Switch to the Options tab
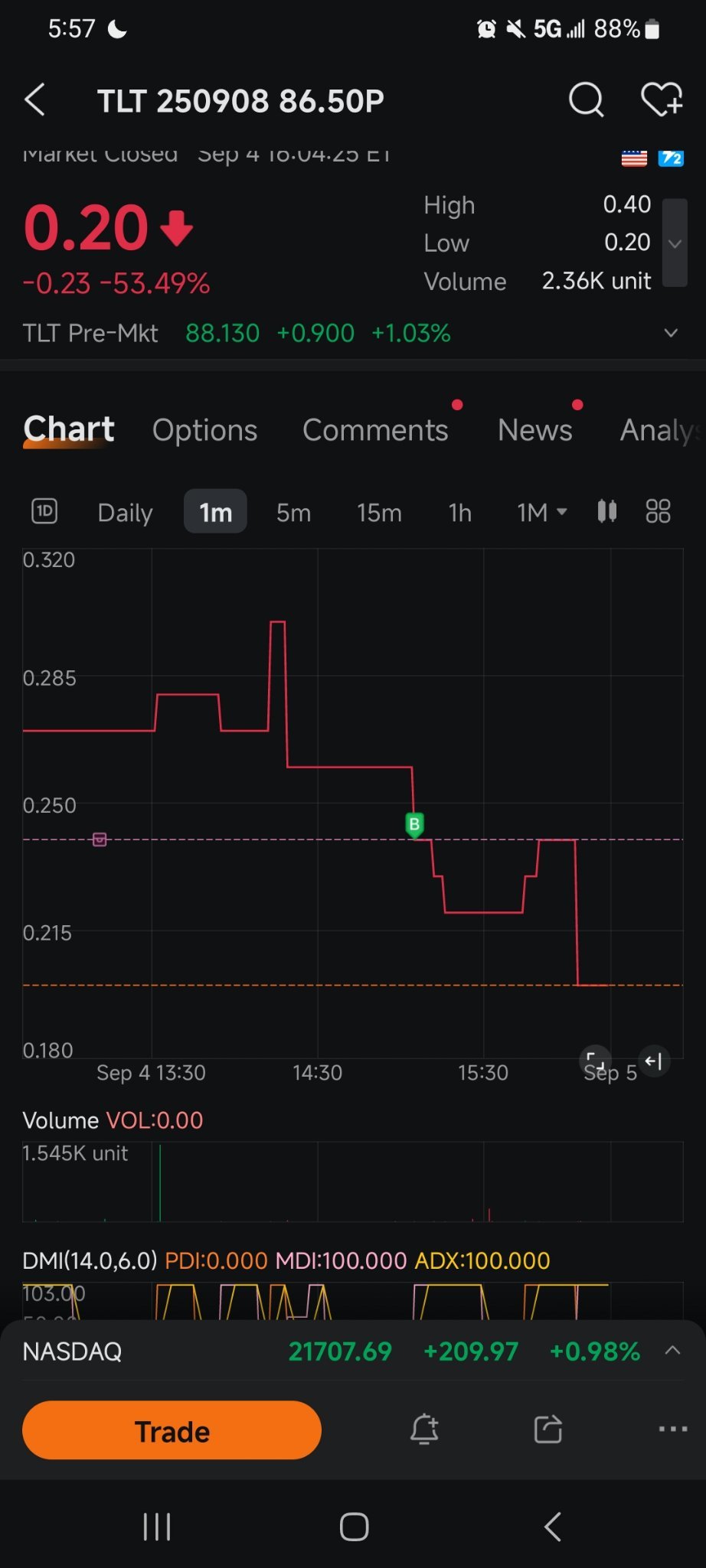706x1568 pixels. 204,430
